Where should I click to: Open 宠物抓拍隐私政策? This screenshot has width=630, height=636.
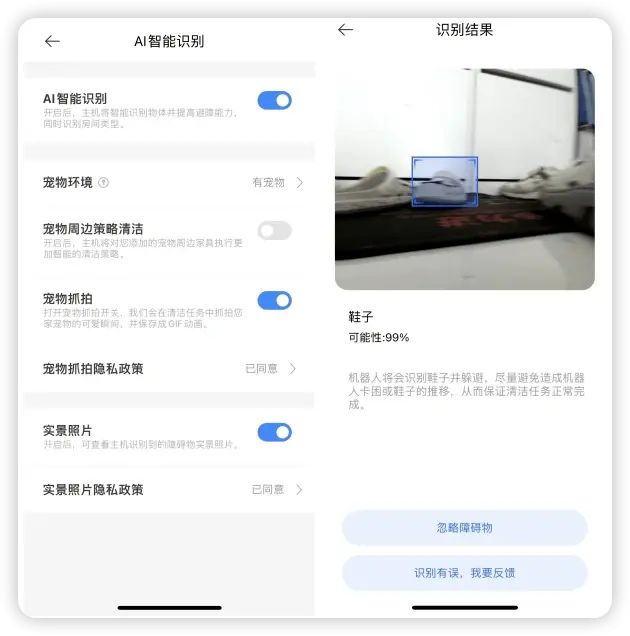pyautogui.click(x=170, y=369)
